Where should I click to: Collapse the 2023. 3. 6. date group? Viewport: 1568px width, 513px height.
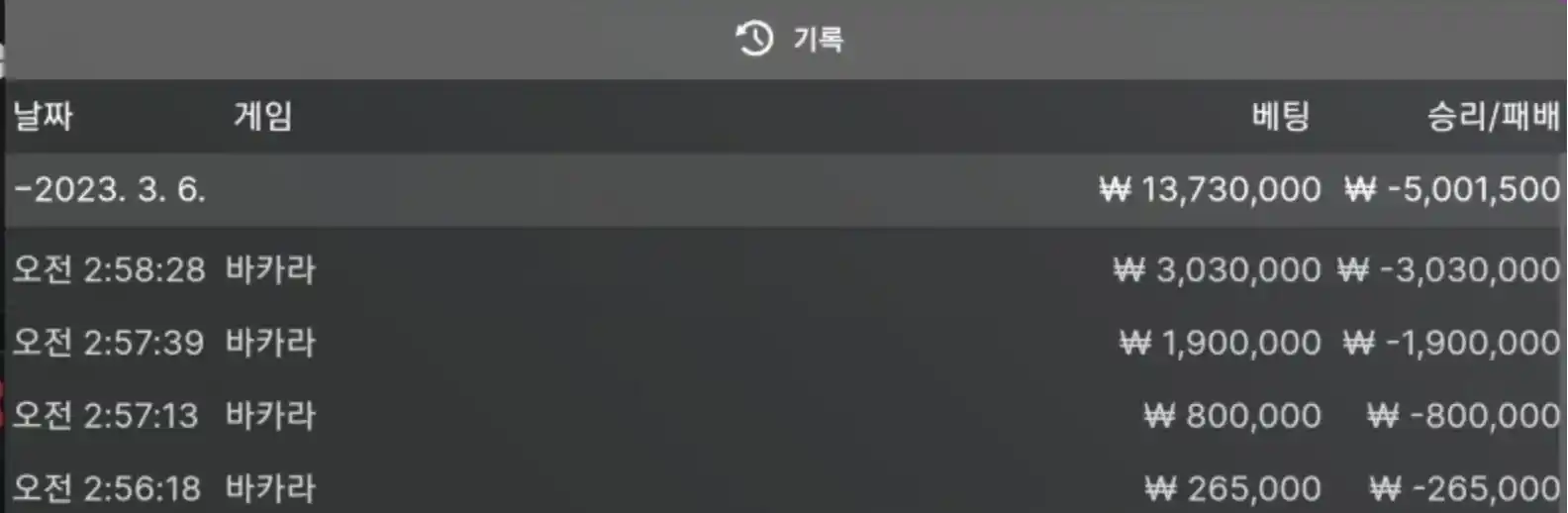click(x=109, y=189)
